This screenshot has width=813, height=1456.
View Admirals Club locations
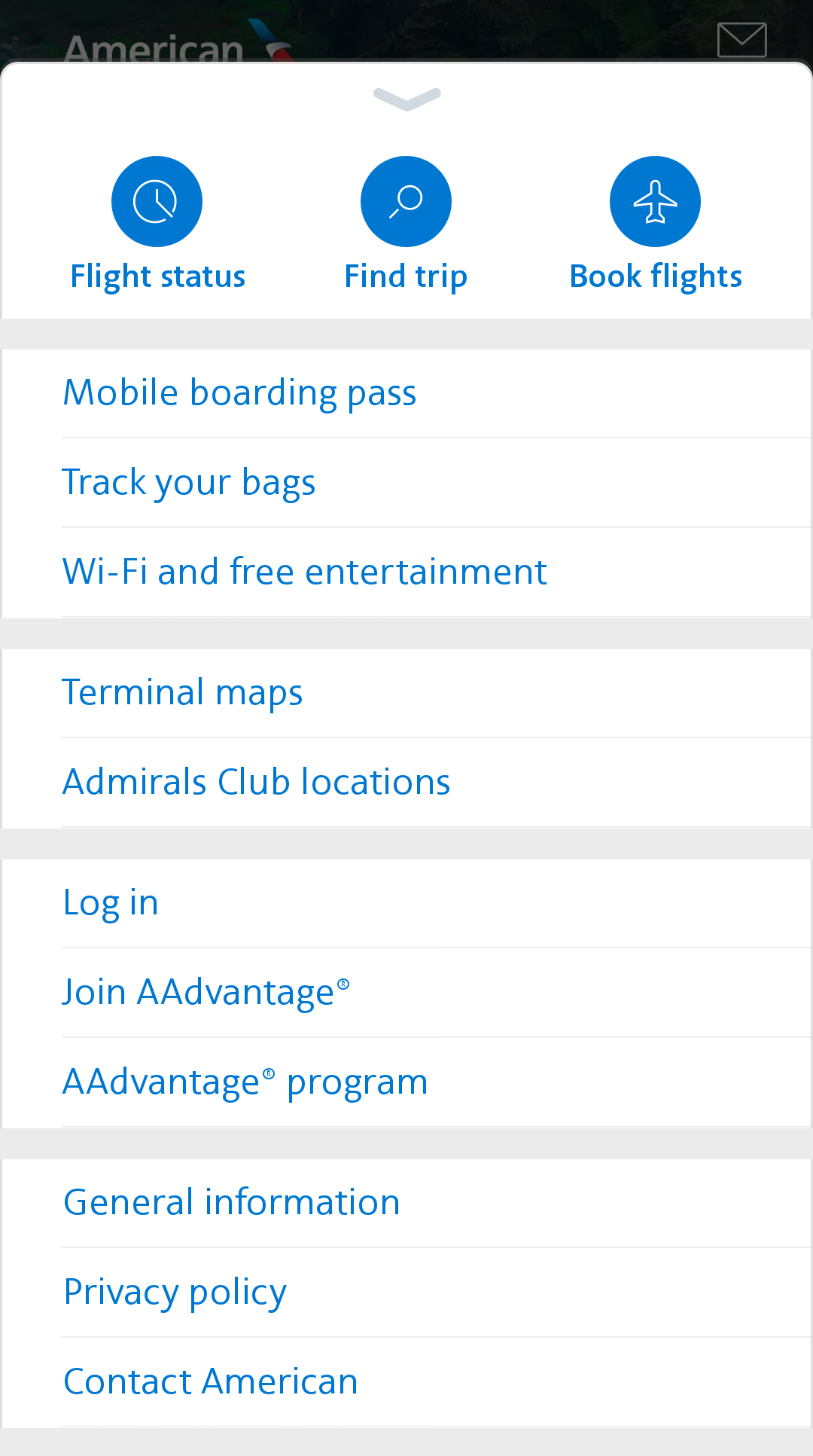tap(257, 781)
